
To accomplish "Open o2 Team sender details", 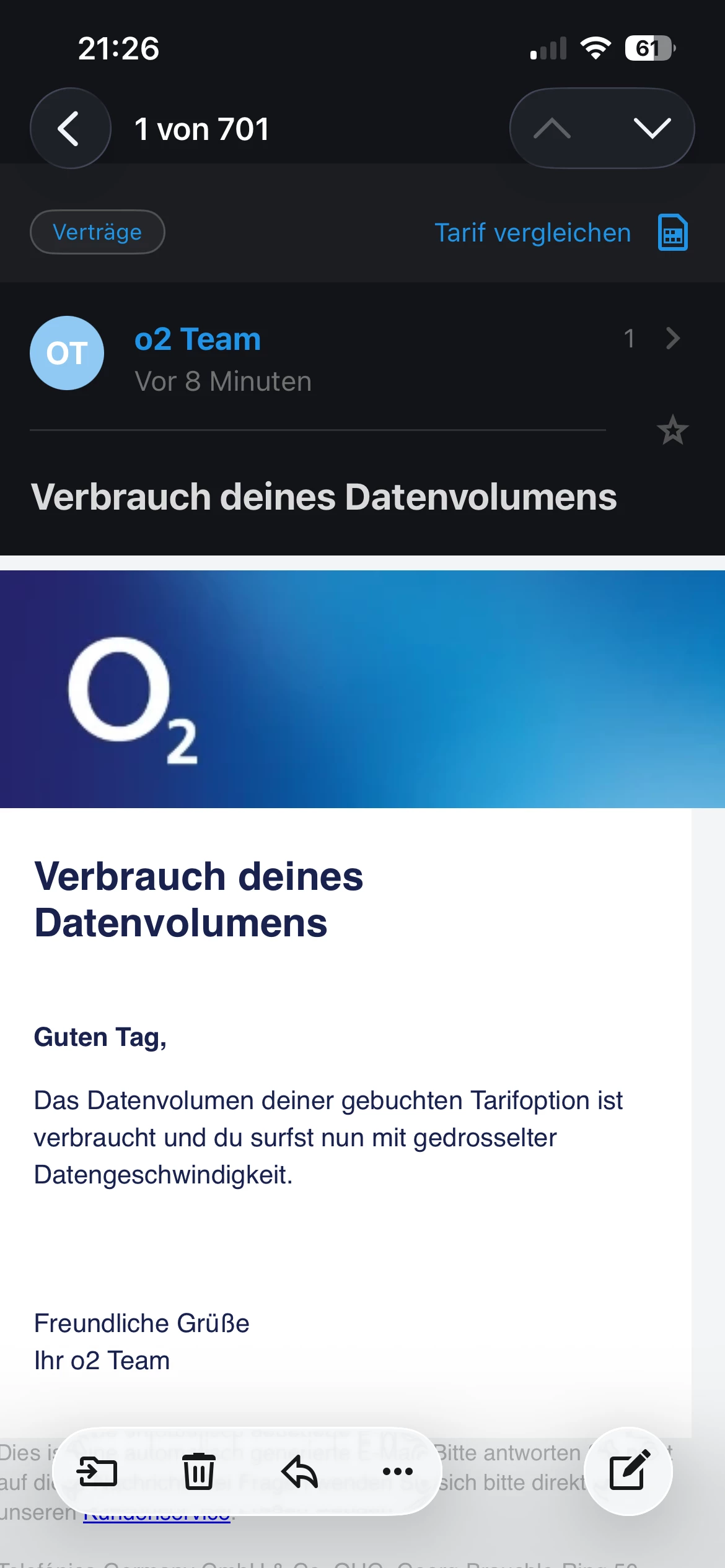I will click(x=198, y=339).
